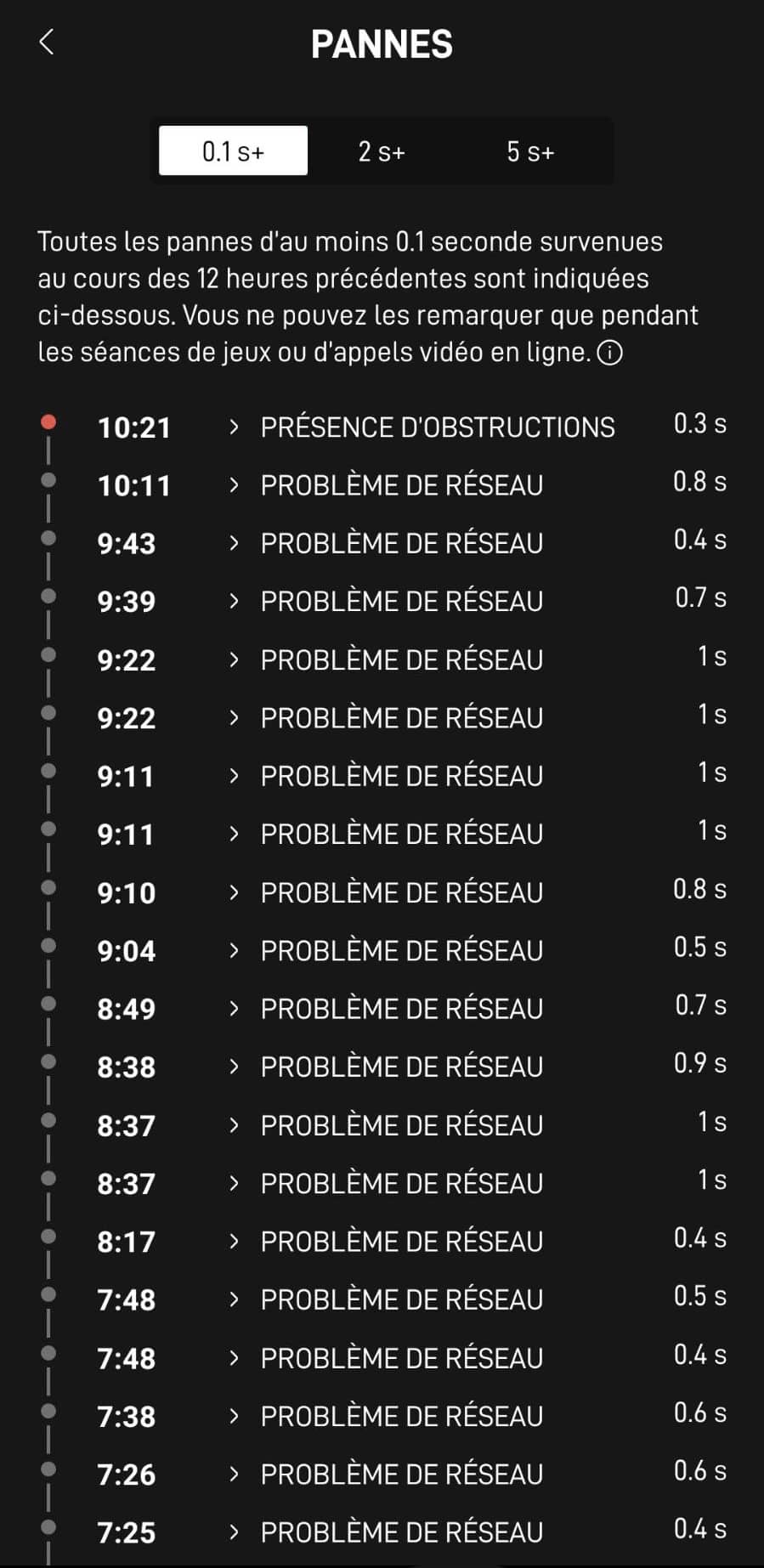Go back from the Pannes screen

[x=47, y=42]
